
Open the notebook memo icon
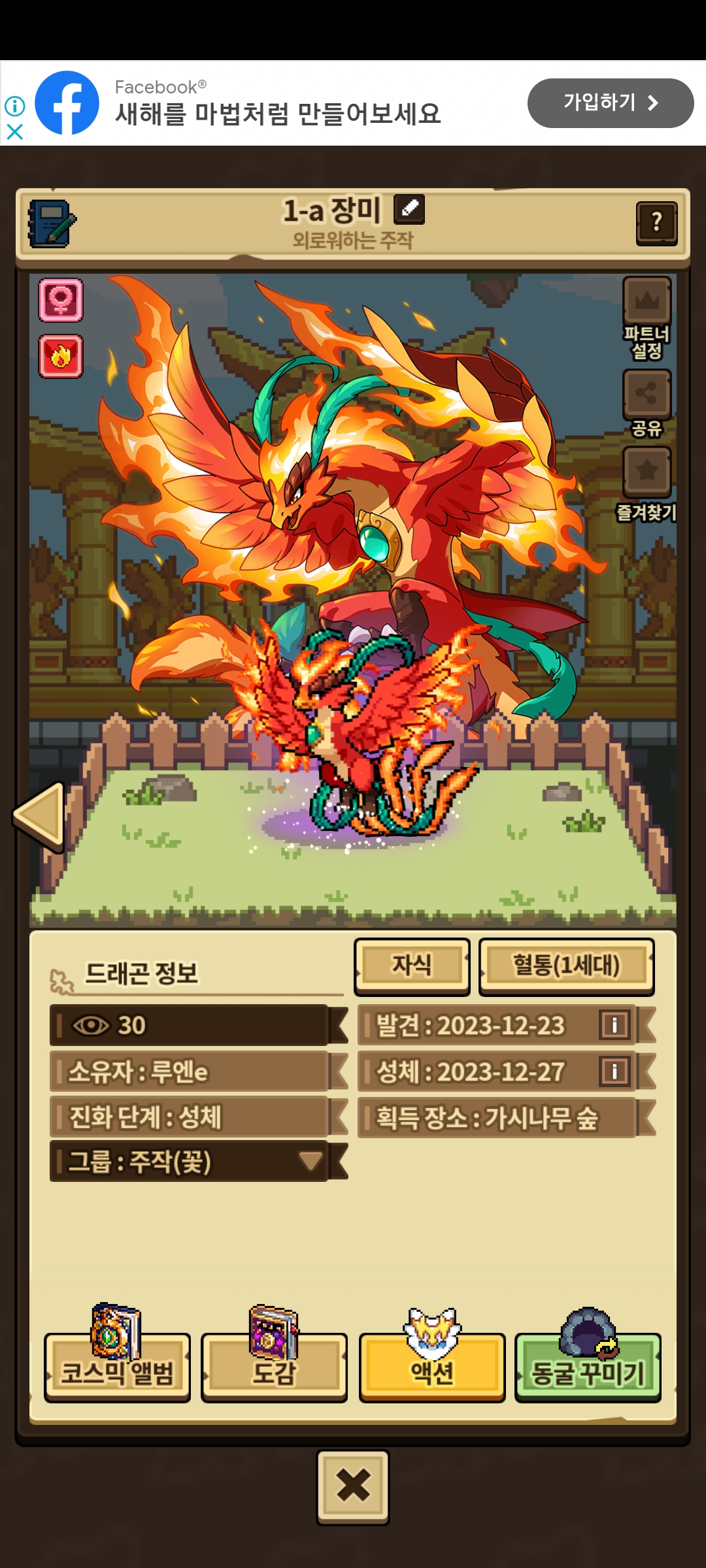tap(52, 224)
